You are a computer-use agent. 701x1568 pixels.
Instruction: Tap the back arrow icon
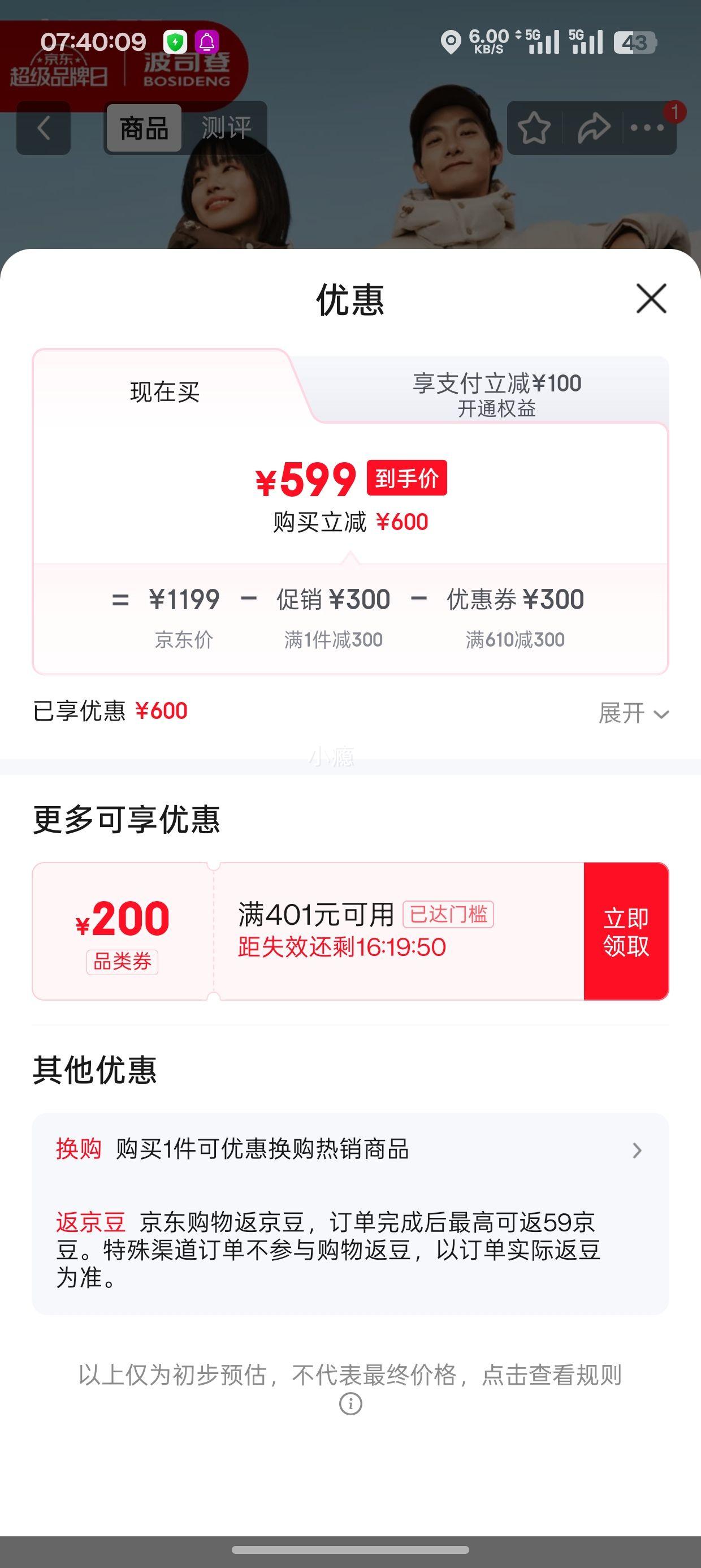[x=42, y=127]
